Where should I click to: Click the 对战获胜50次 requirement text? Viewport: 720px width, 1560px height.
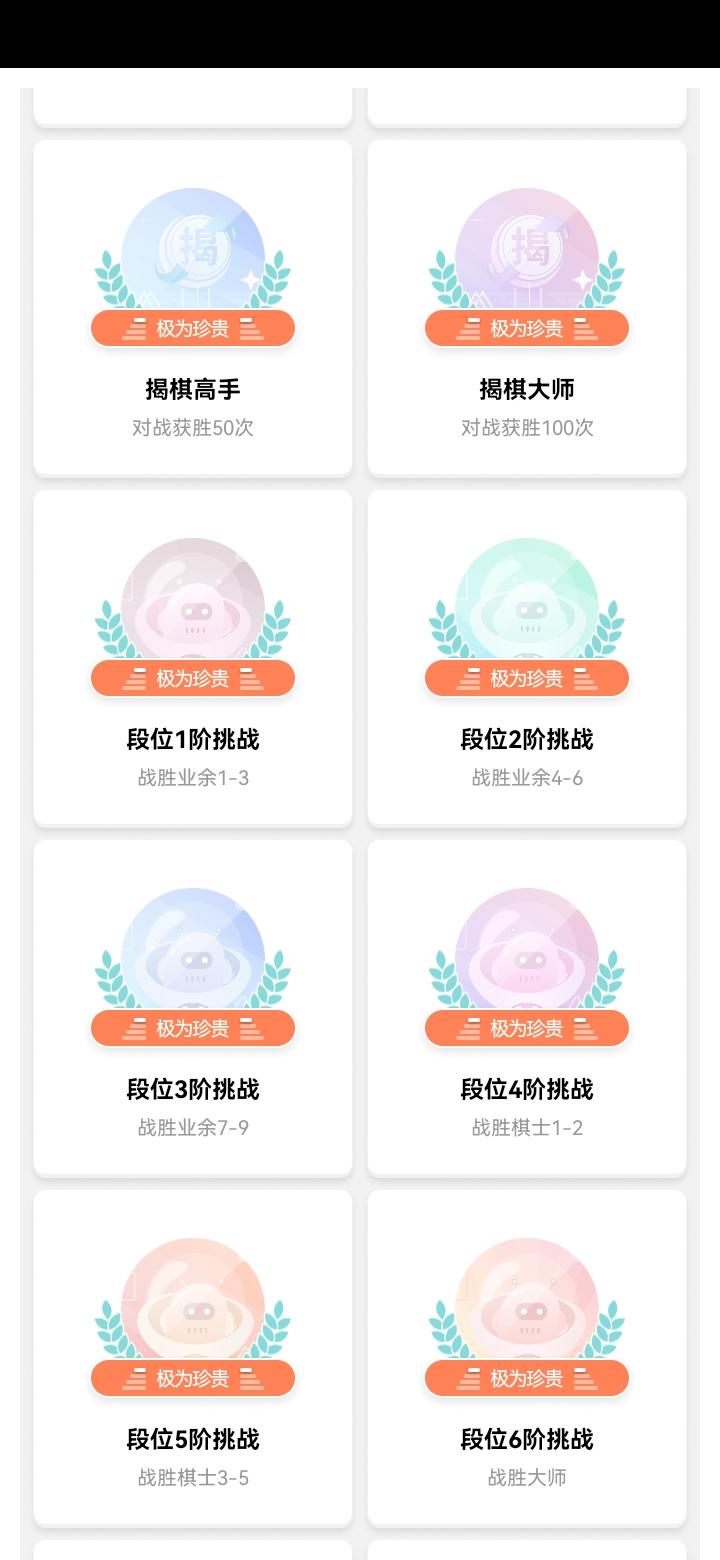click(x=193, y=428)
